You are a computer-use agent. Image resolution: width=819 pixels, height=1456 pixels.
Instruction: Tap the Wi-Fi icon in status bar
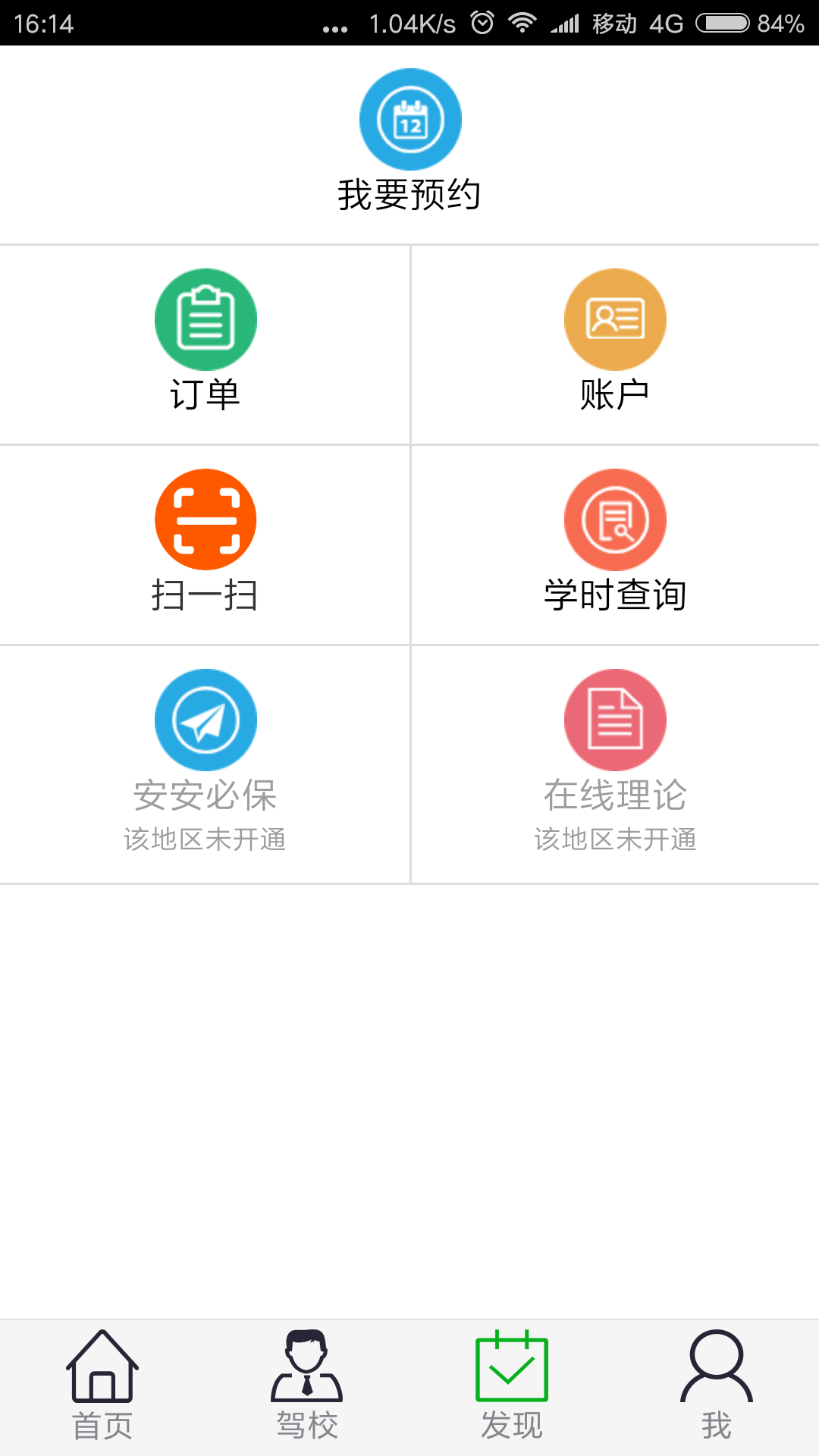click(x=524, y=23)
